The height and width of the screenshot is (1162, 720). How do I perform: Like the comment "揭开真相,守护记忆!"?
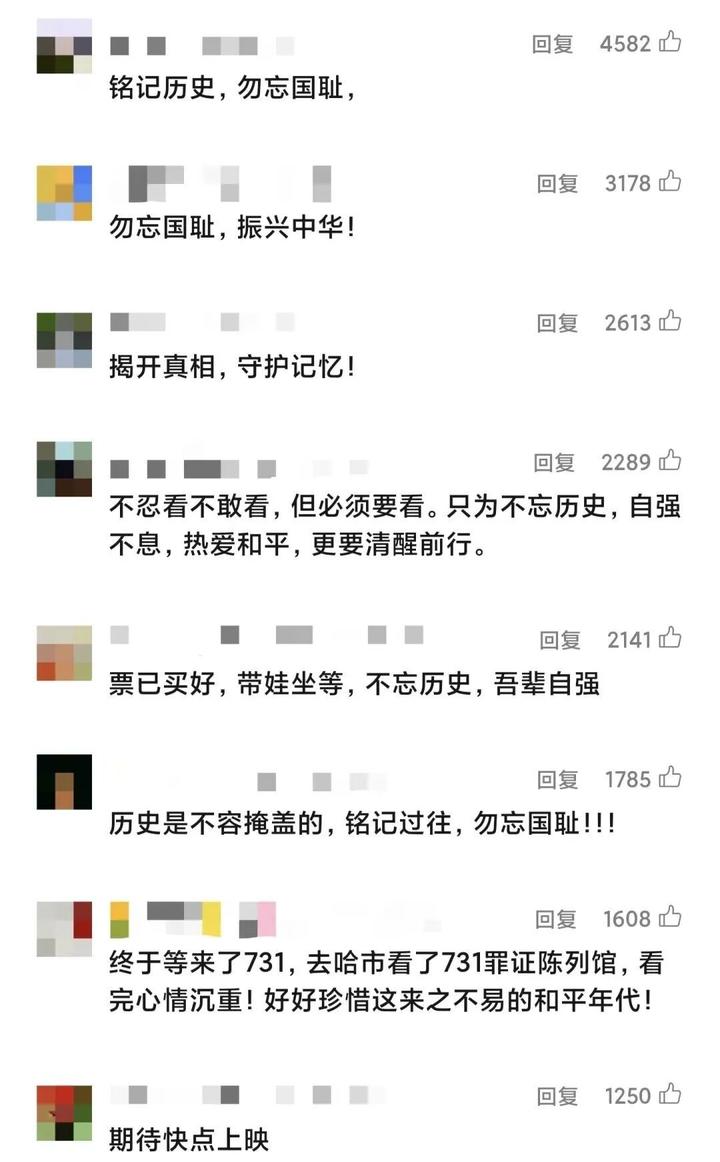pyautogui.click(x=670, y=321)
